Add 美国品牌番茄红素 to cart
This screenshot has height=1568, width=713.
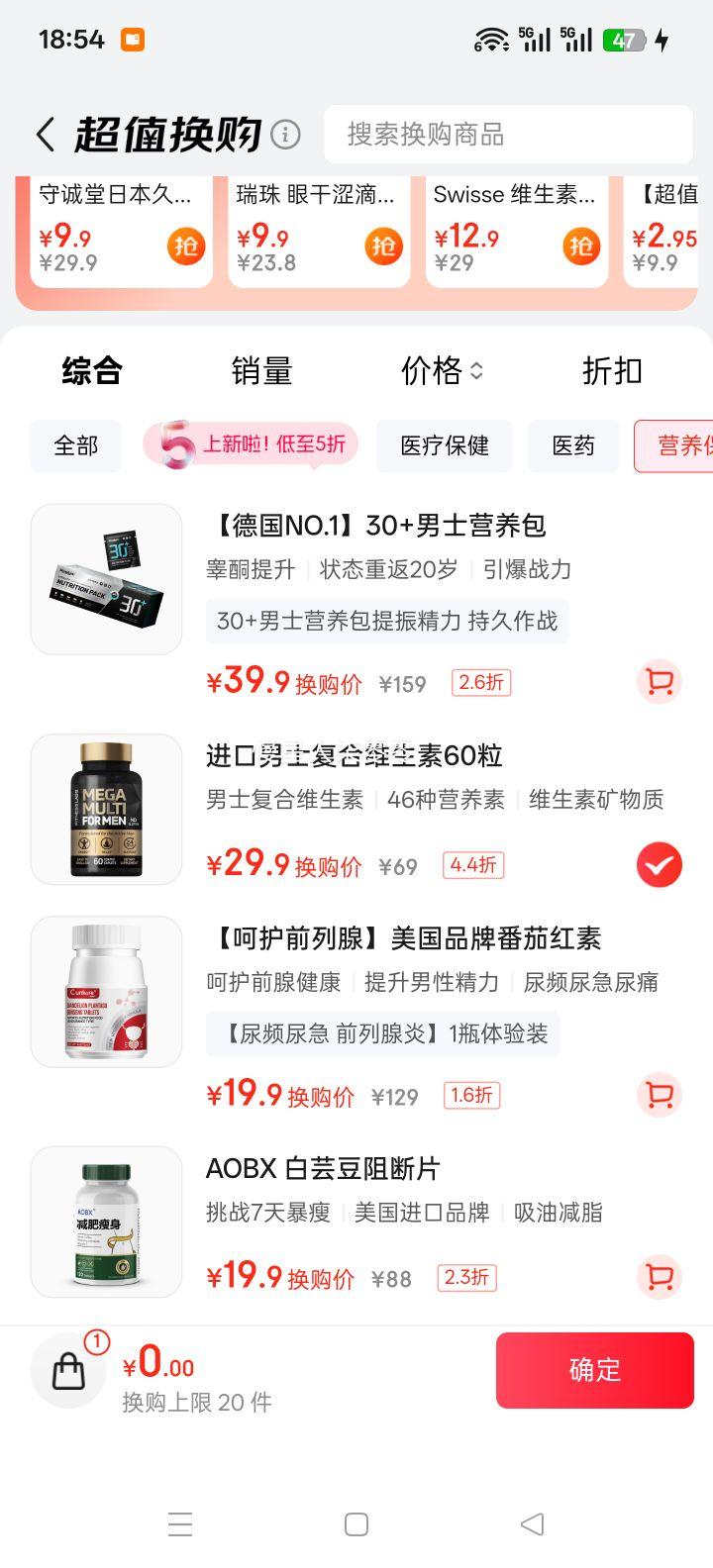click(659, 1095)
